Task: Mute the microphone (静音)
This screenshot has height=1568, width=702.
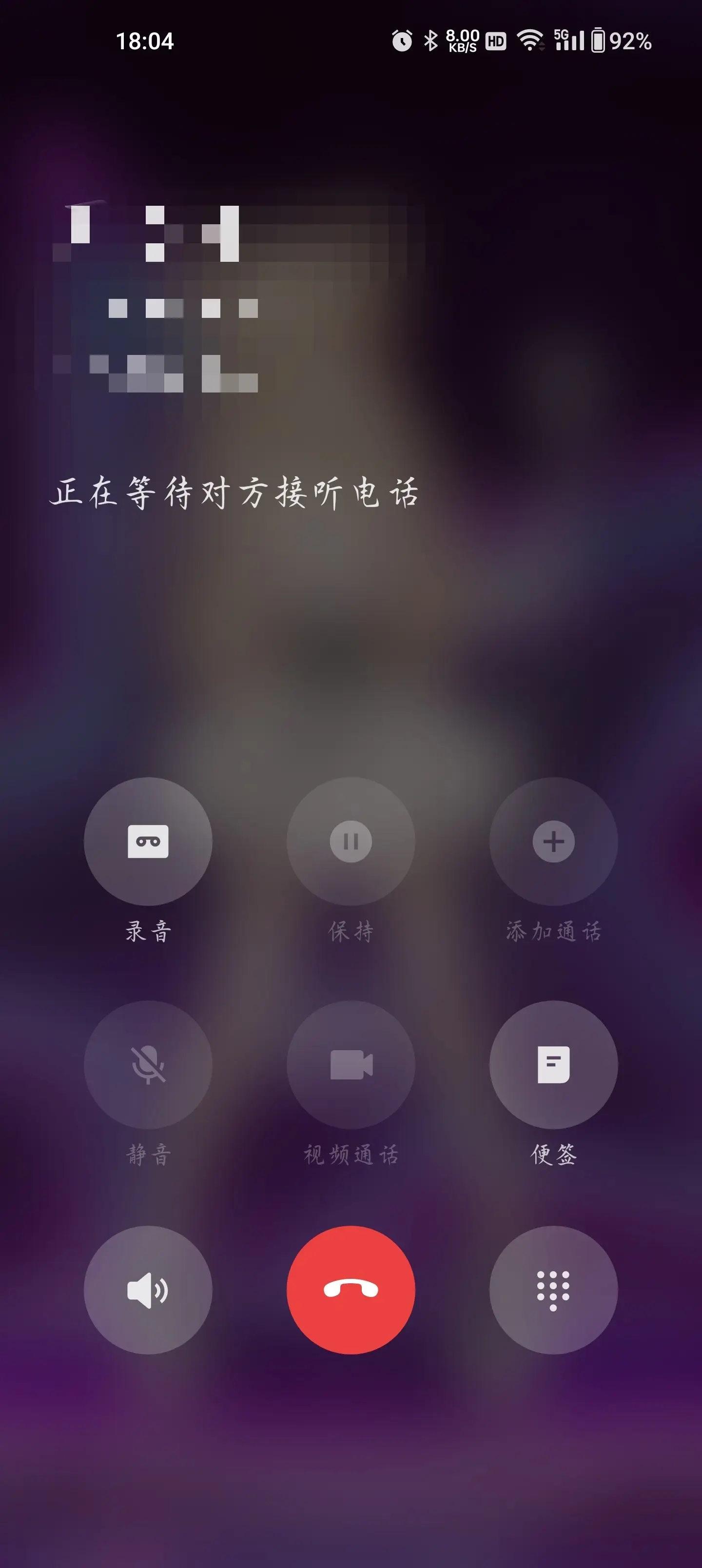Action: 148,1065
